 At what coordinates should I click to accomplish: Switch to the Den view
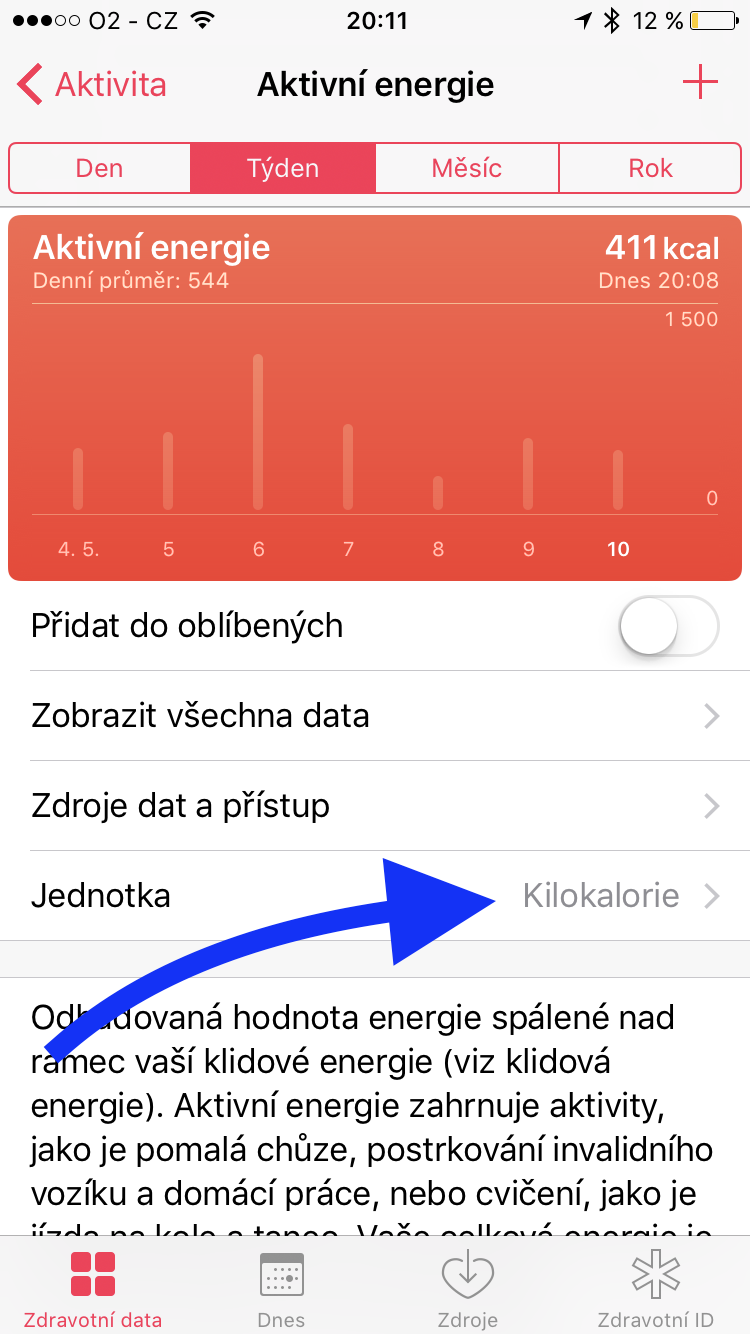(x=100, y=168)
